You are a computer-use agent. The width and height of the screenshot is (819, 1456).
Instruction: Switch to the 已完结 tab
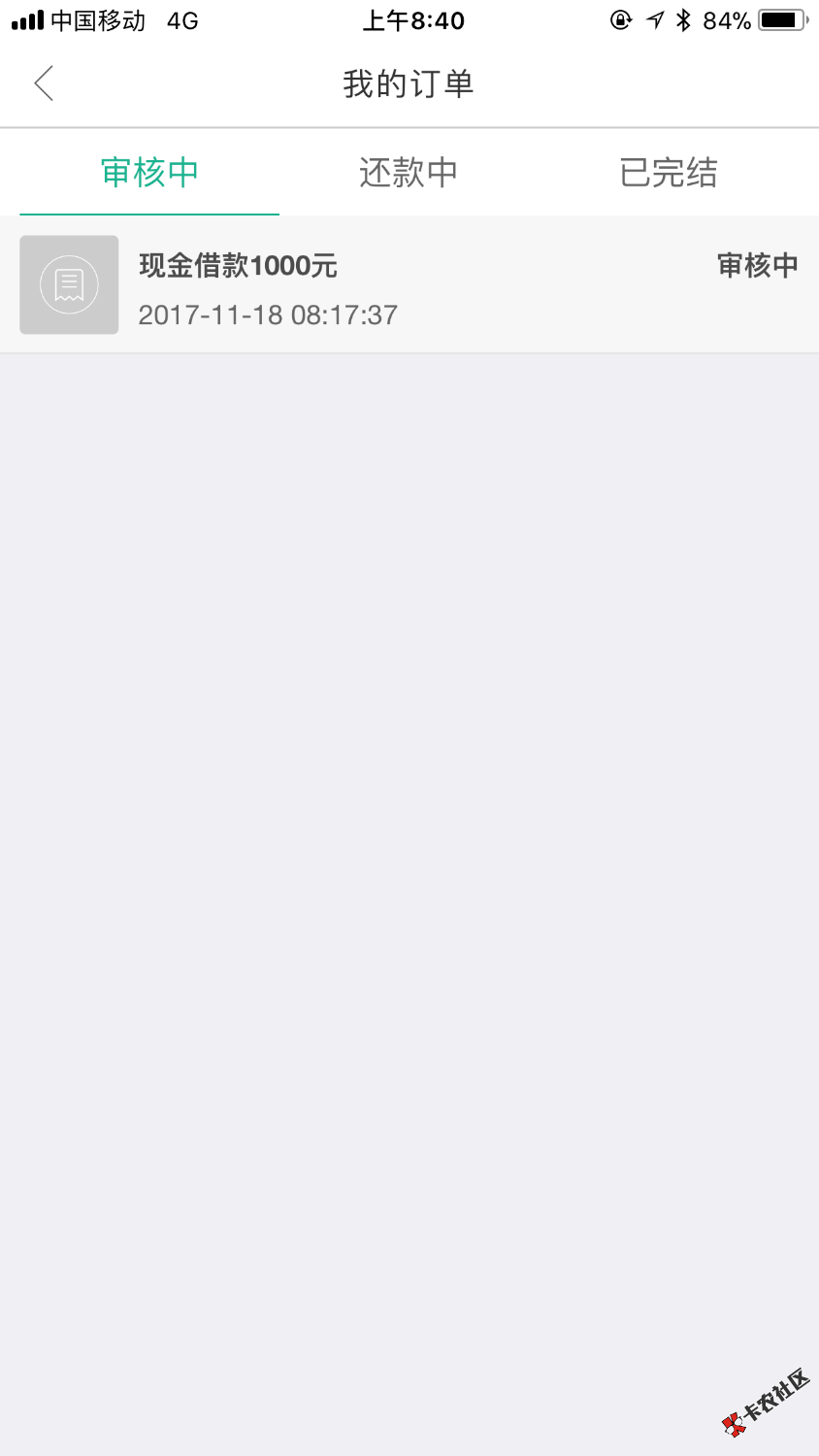click(x=668, y=173)
